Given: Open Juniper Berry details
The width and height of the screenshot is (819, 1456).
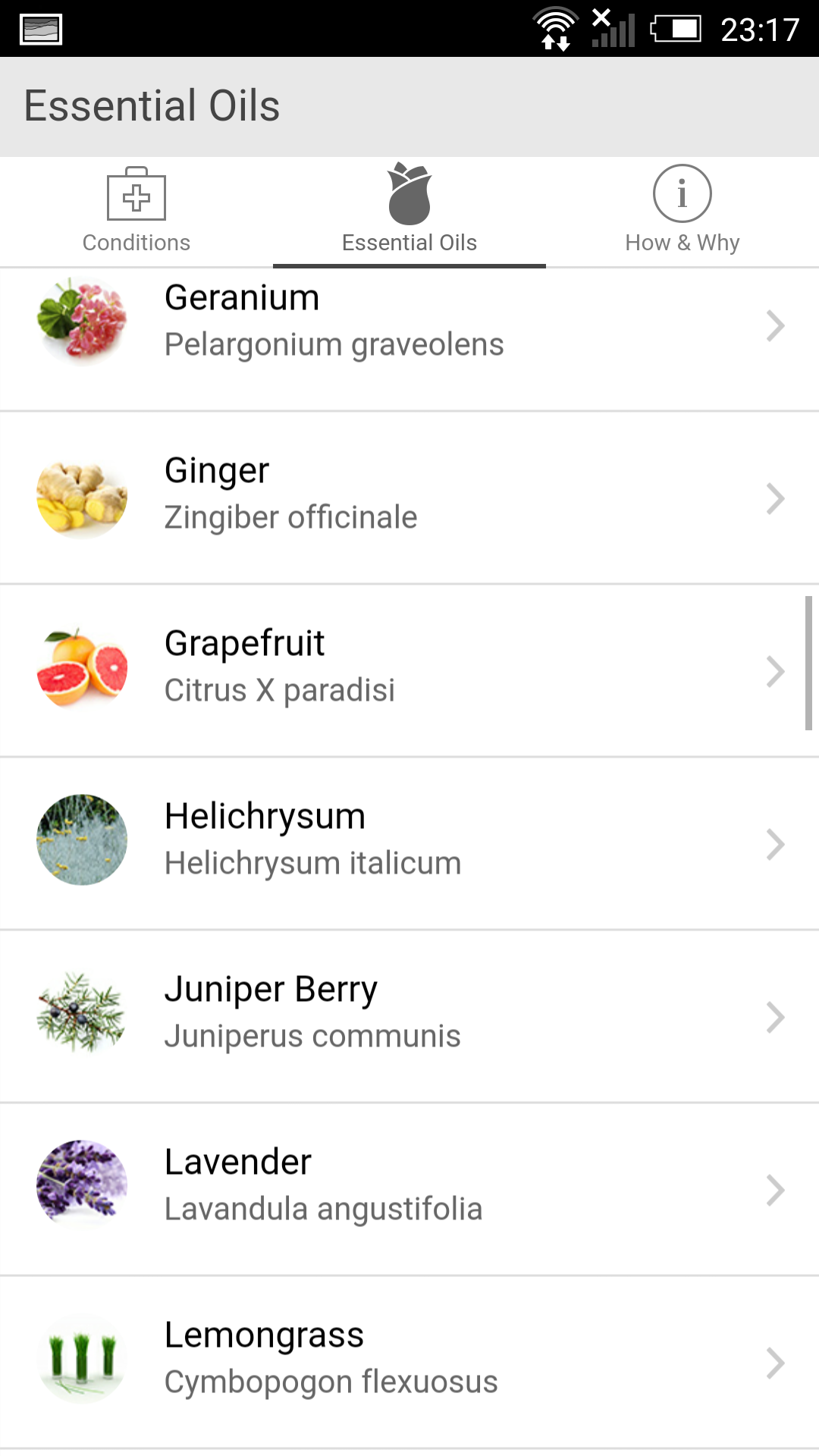Looking at the screenshot, I should [x=409, y=1016].
